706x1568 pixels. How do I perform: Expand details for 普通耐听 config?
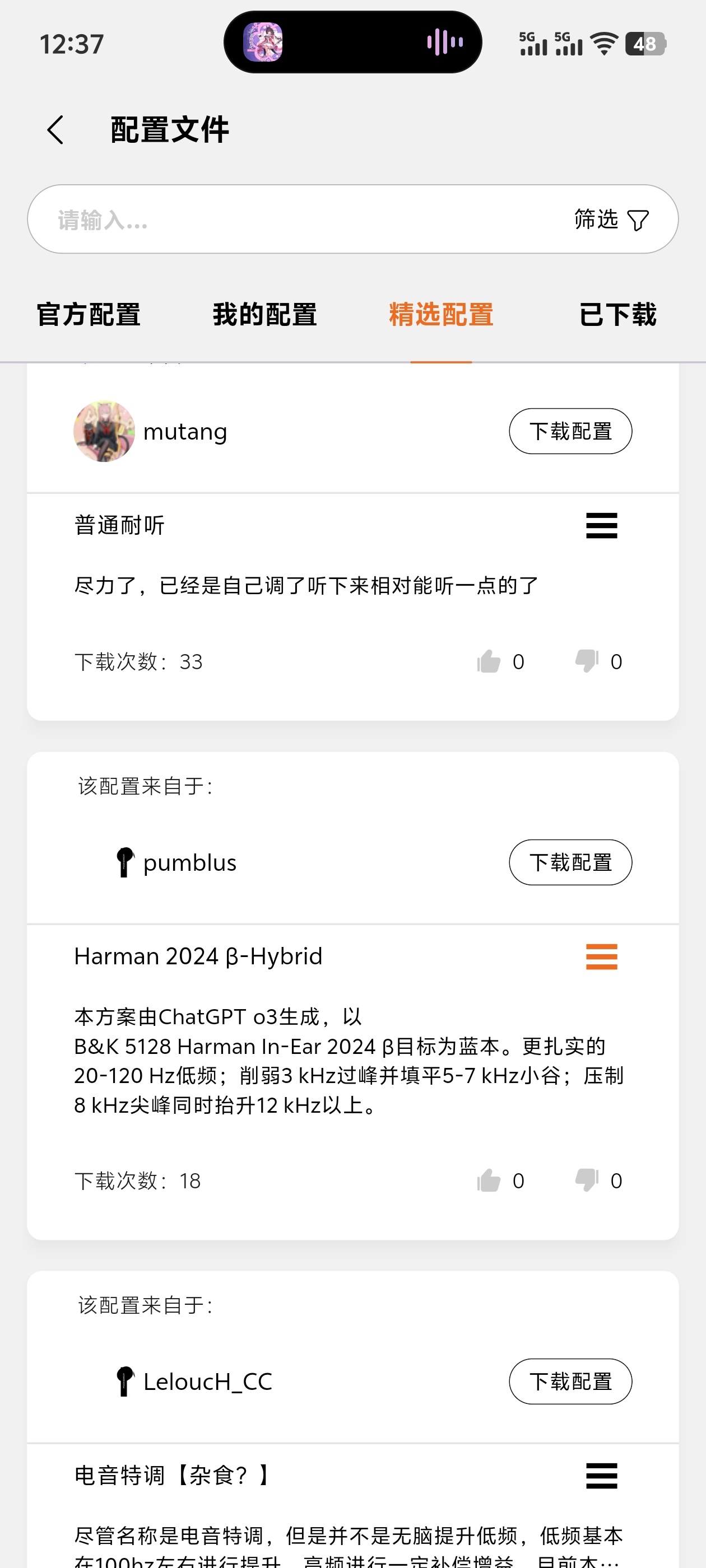[601, 525]
